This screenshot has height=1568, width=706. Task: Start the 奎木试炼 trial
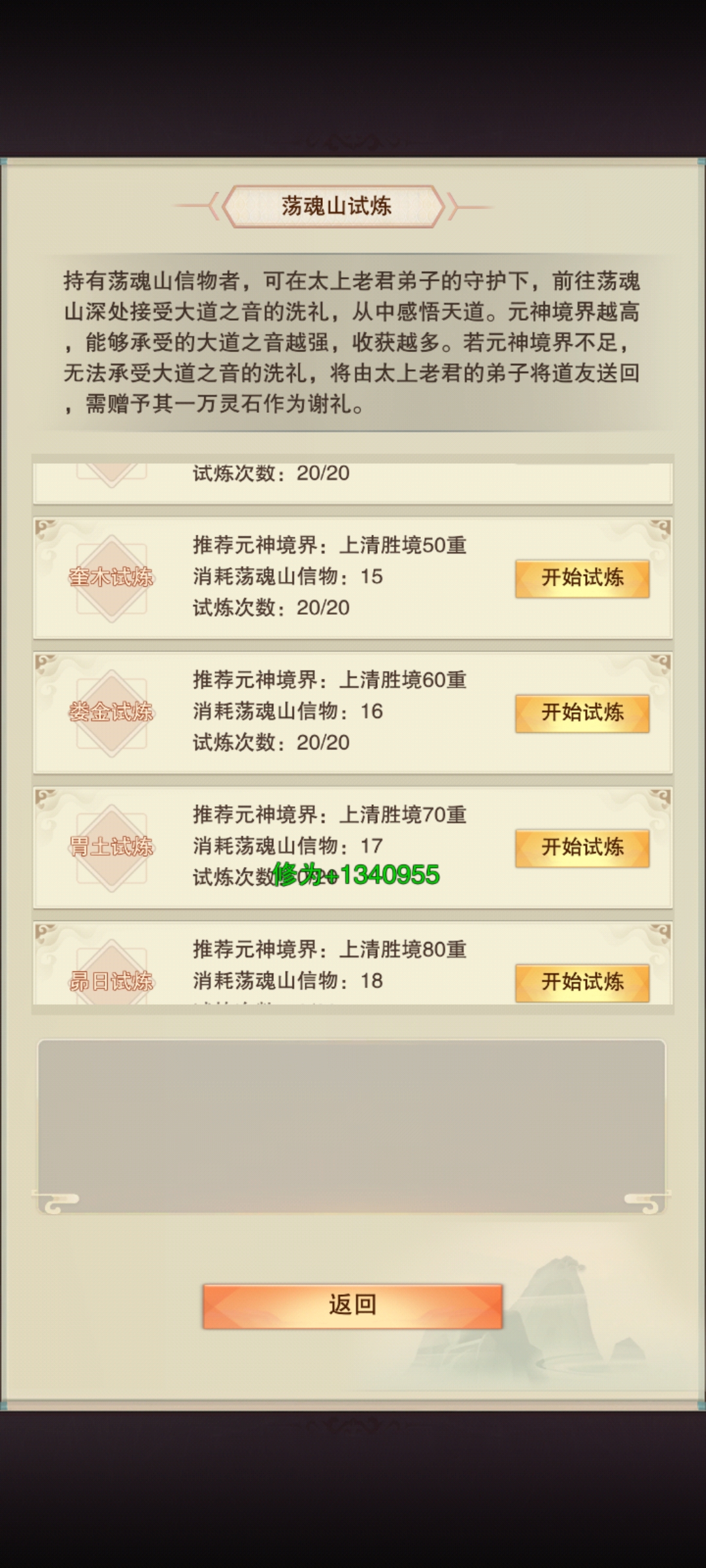(582, 578)
